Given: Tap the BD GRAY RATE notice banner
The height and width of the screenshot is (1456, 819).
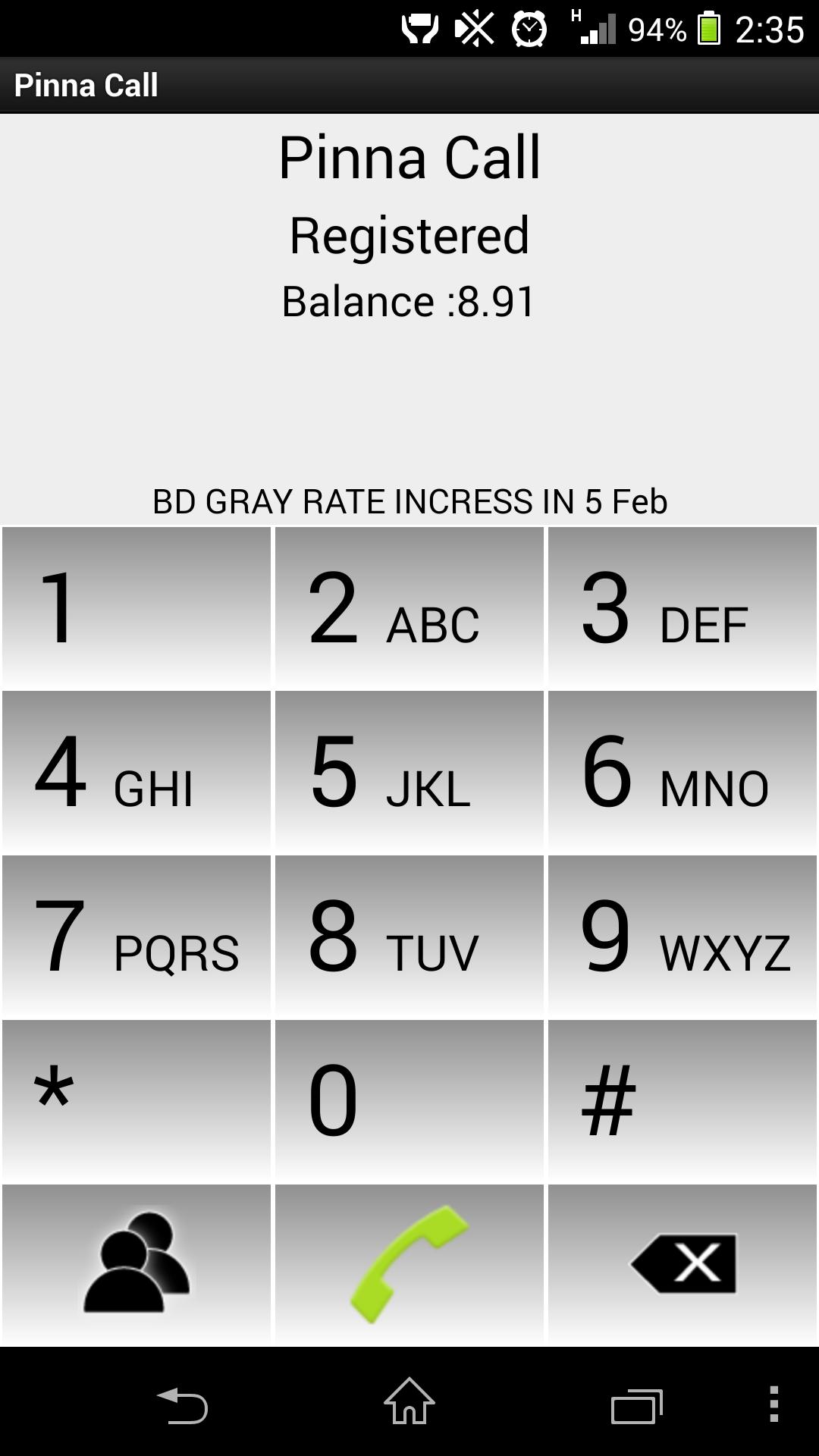Looking at the screenshot, I should pos(408,500).
